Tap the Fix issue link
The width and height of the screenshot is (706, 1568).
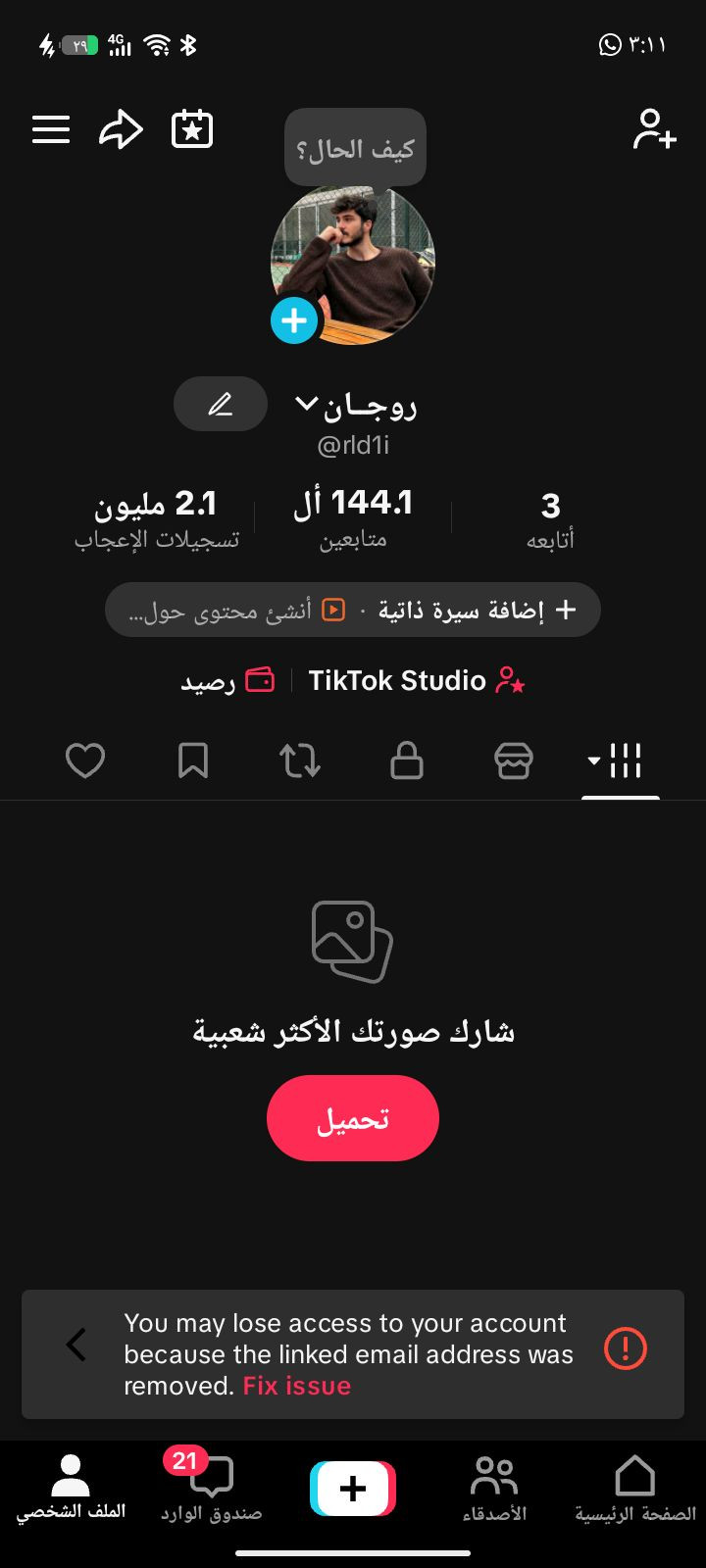pyautogui.click(x=297, y=1386)
